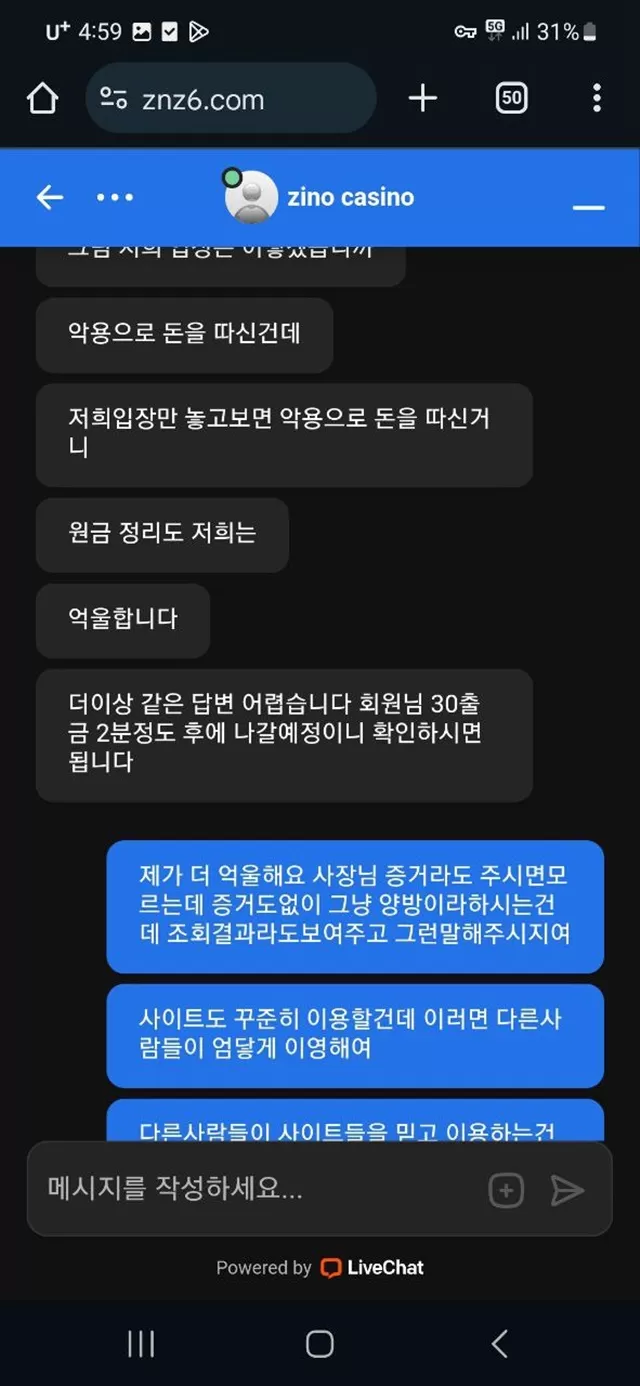This screenshot has width=640, height=1386.
Task: Send the message with the arrow icon
Action: (x=567, y=1190)
